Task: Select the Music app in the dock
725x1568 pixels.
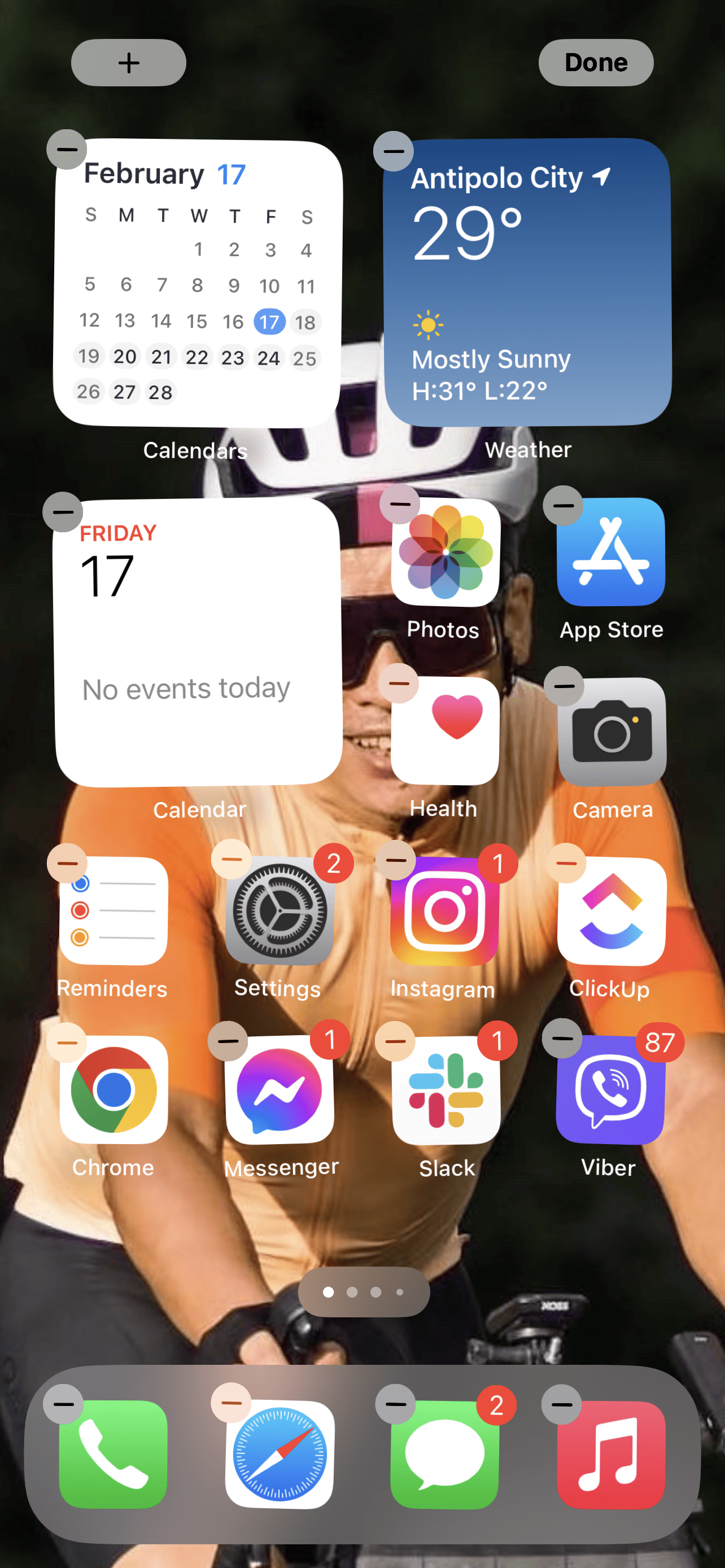Action: (x=611, y=1453)
